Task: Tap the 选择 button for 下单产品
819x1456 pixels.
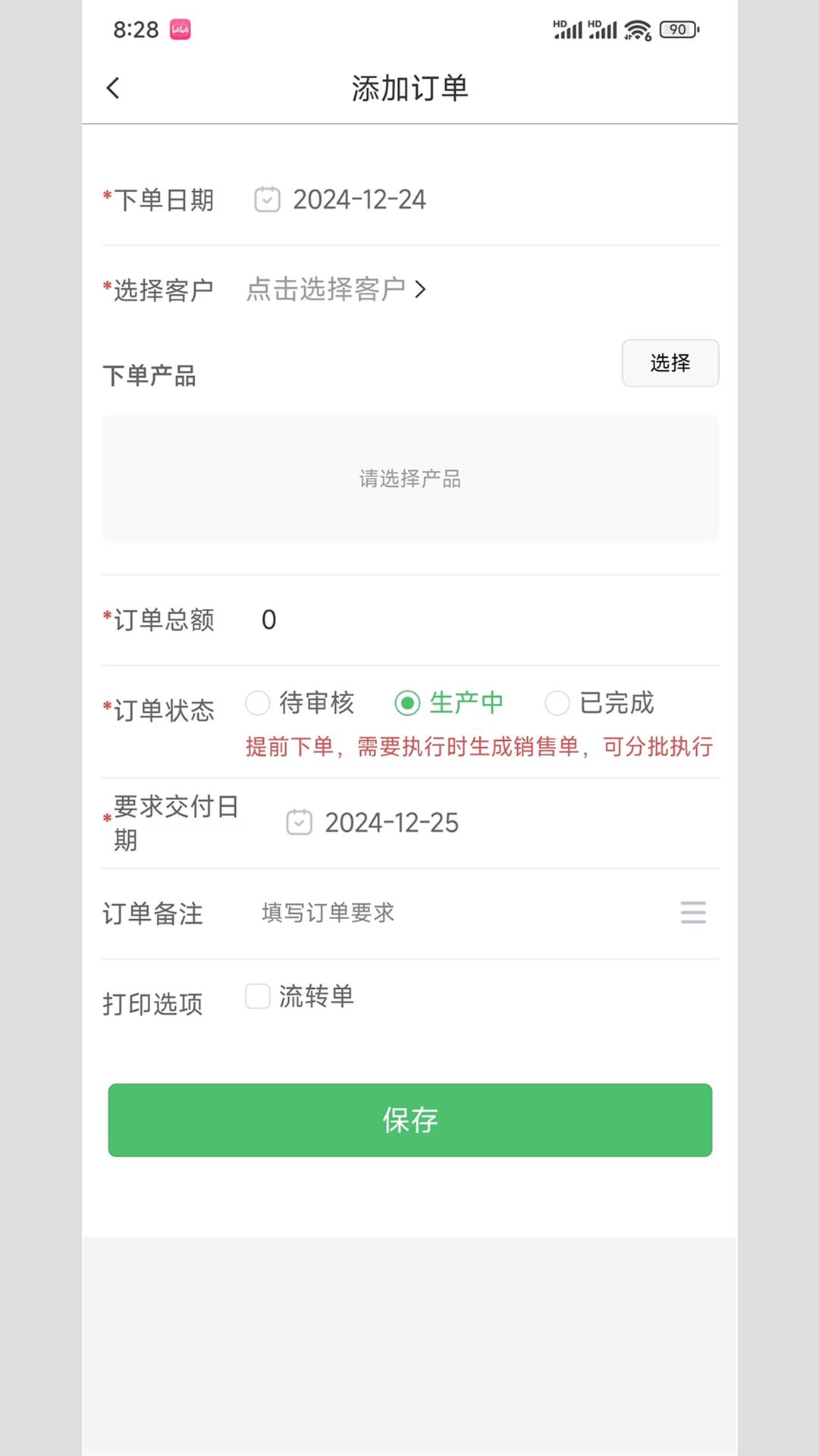Action: point(670,363)
